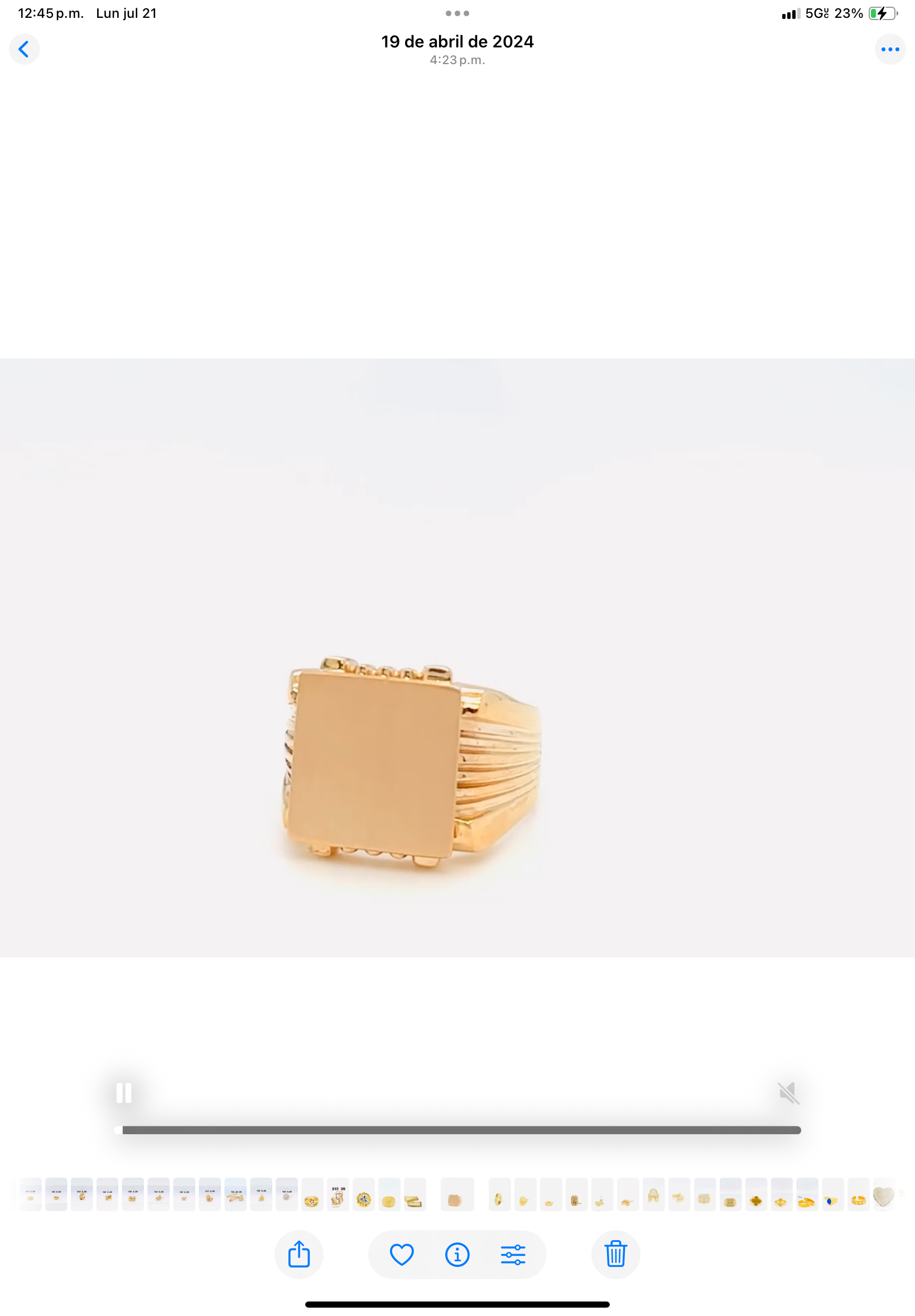915x1316 pixels.
Task: Go back to the photo library
Action: (x=24, y=49)
